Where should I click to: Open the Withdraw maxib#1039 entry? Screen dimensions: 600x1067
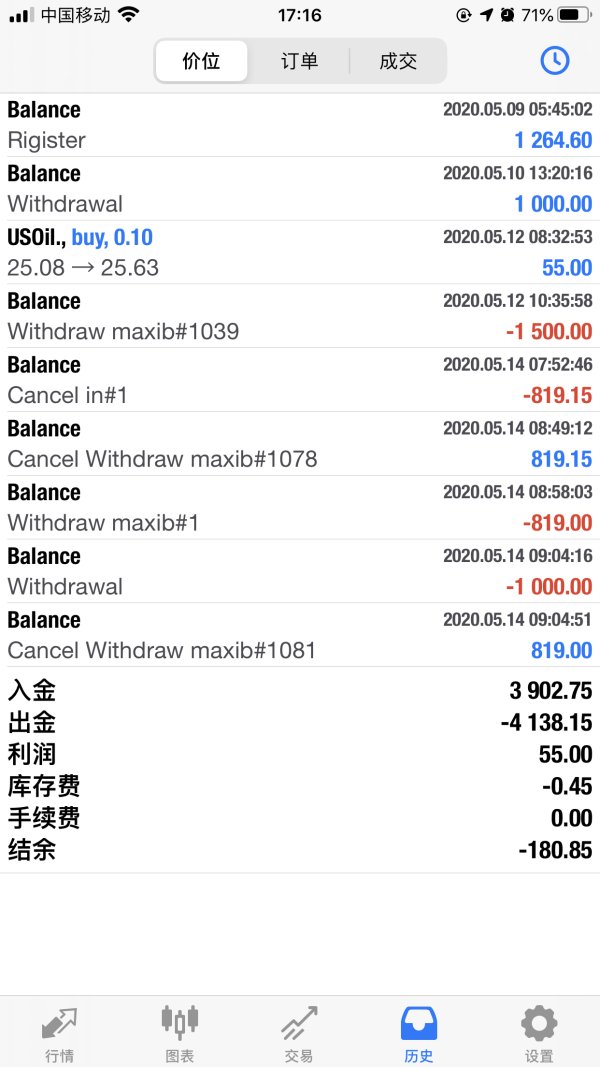click(300, 316)
